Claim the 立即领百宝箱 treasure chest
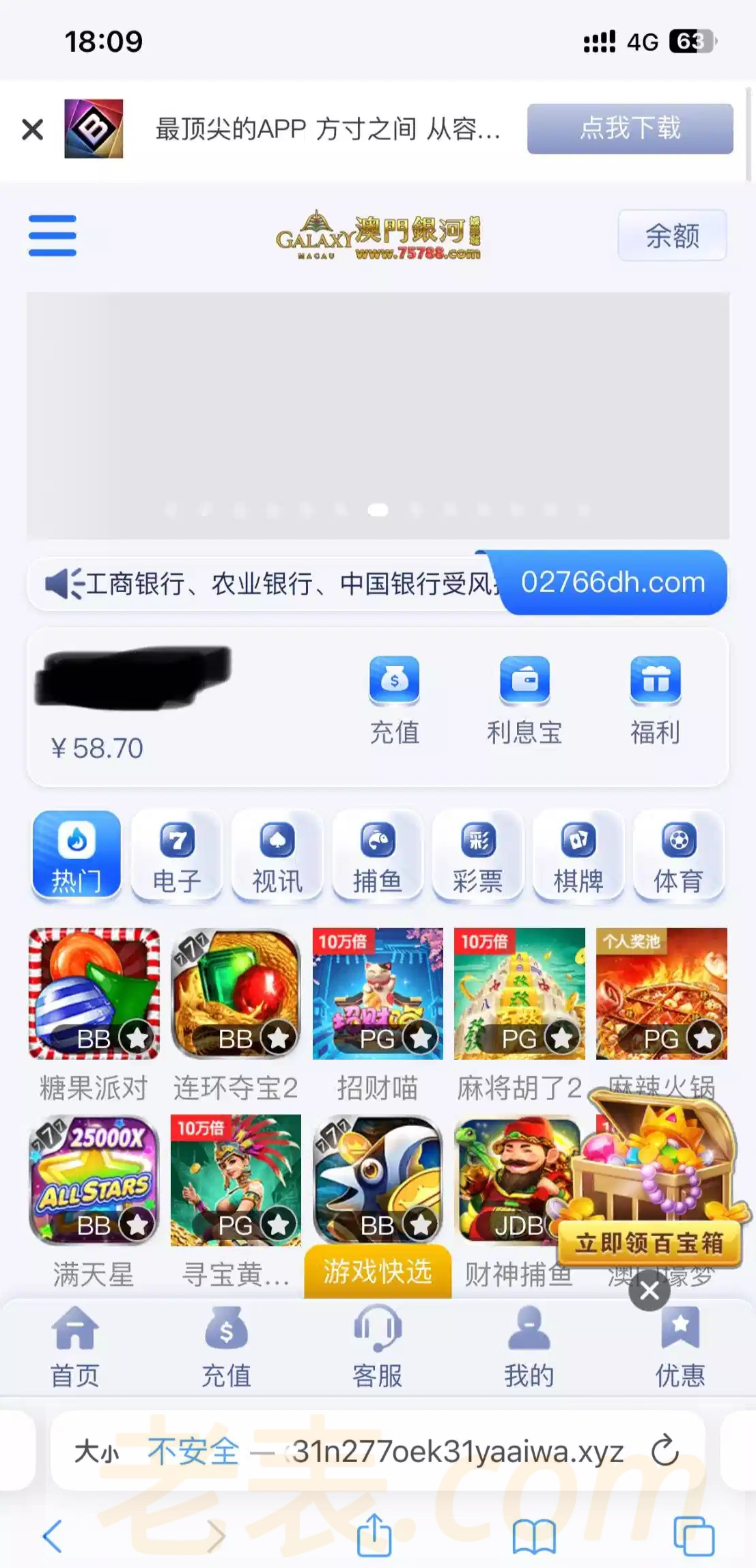Image resolution: width=756 pixels, height=1568 pixels. 649,1243
